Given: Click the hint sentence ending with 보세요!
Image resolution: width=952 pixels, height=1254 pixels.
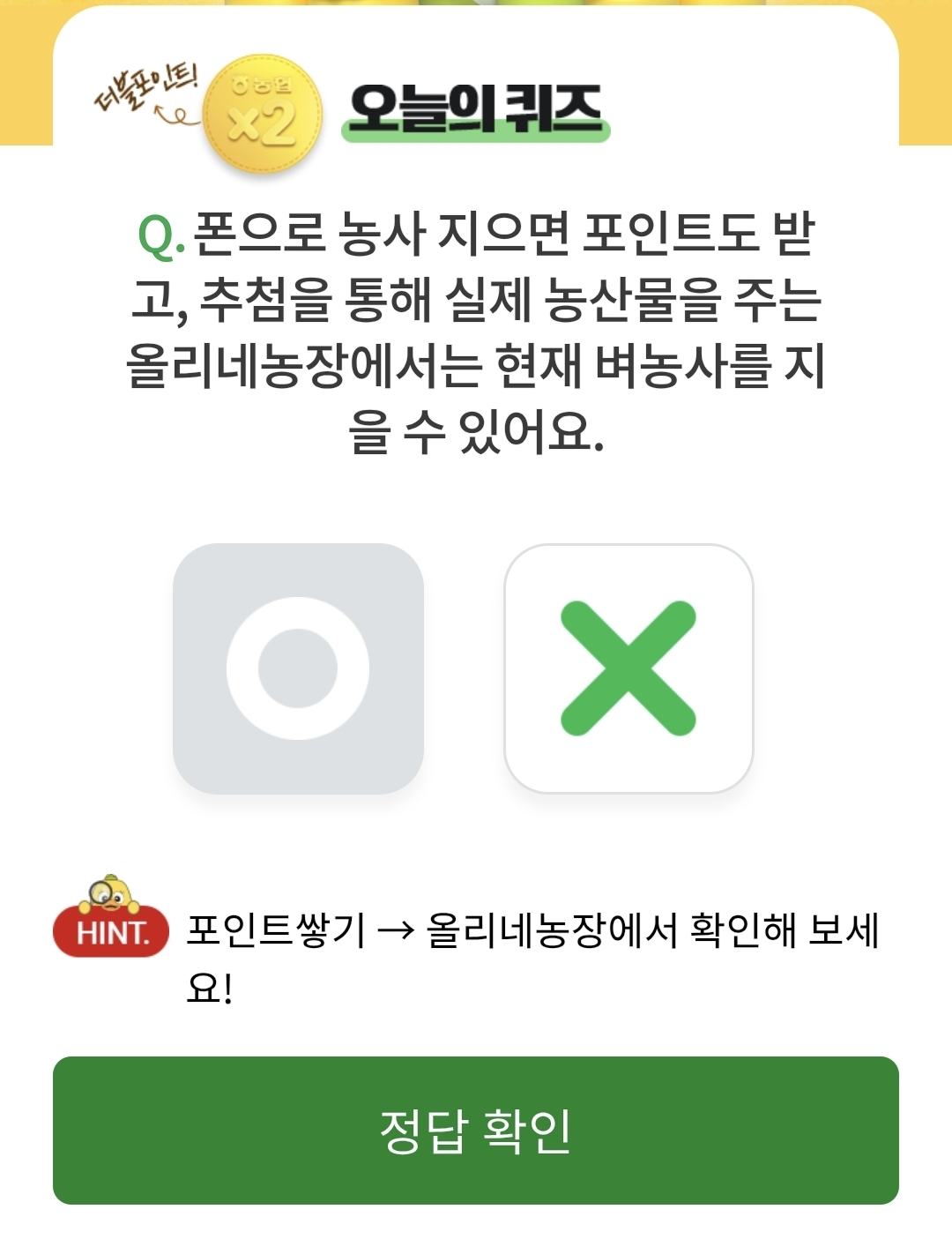Looking at the screenshot, I should tap(529, 952).
